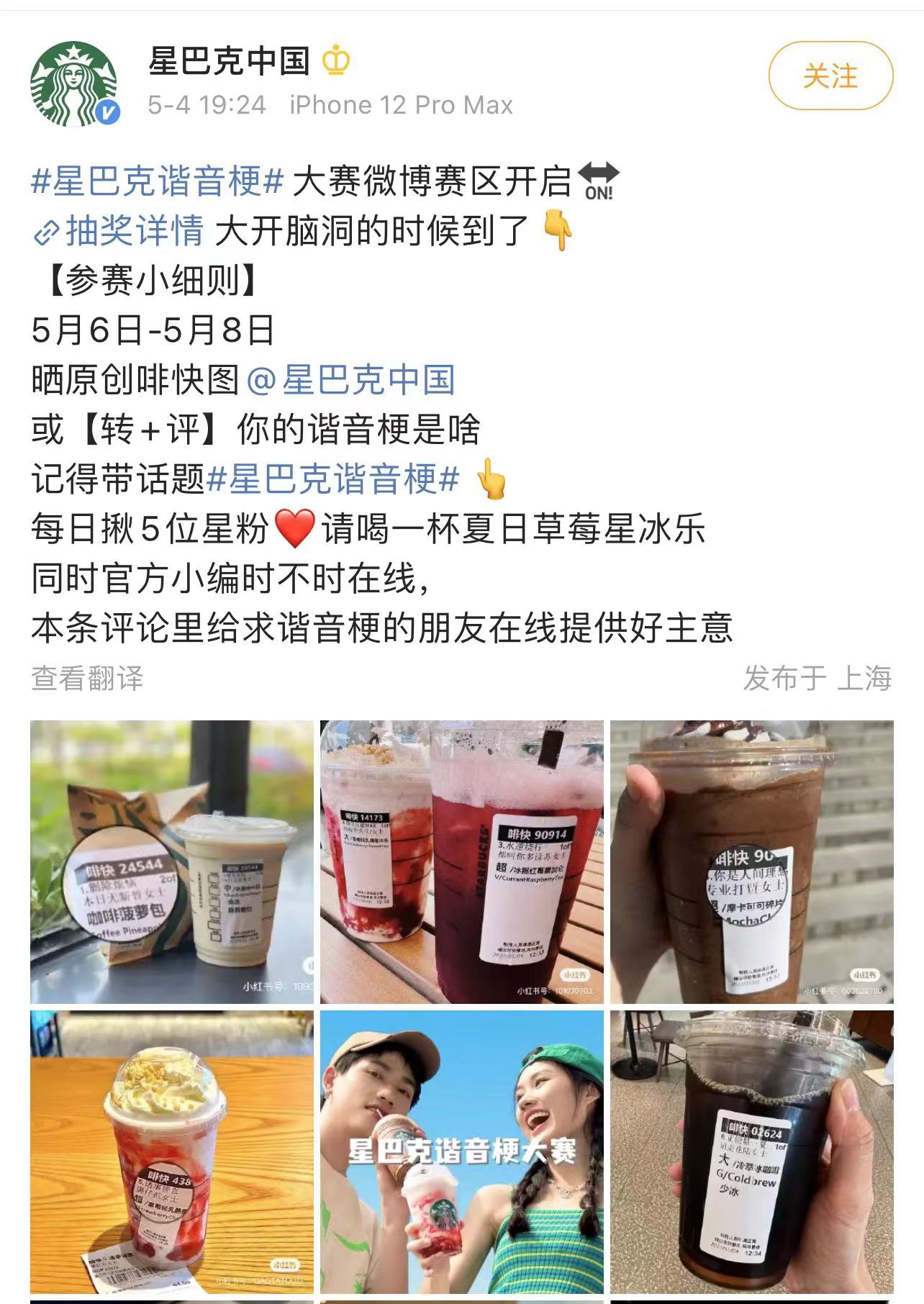Open the first #星巴克谐音梗# hashtag
924x1304 pixels.
click(158, 181)
